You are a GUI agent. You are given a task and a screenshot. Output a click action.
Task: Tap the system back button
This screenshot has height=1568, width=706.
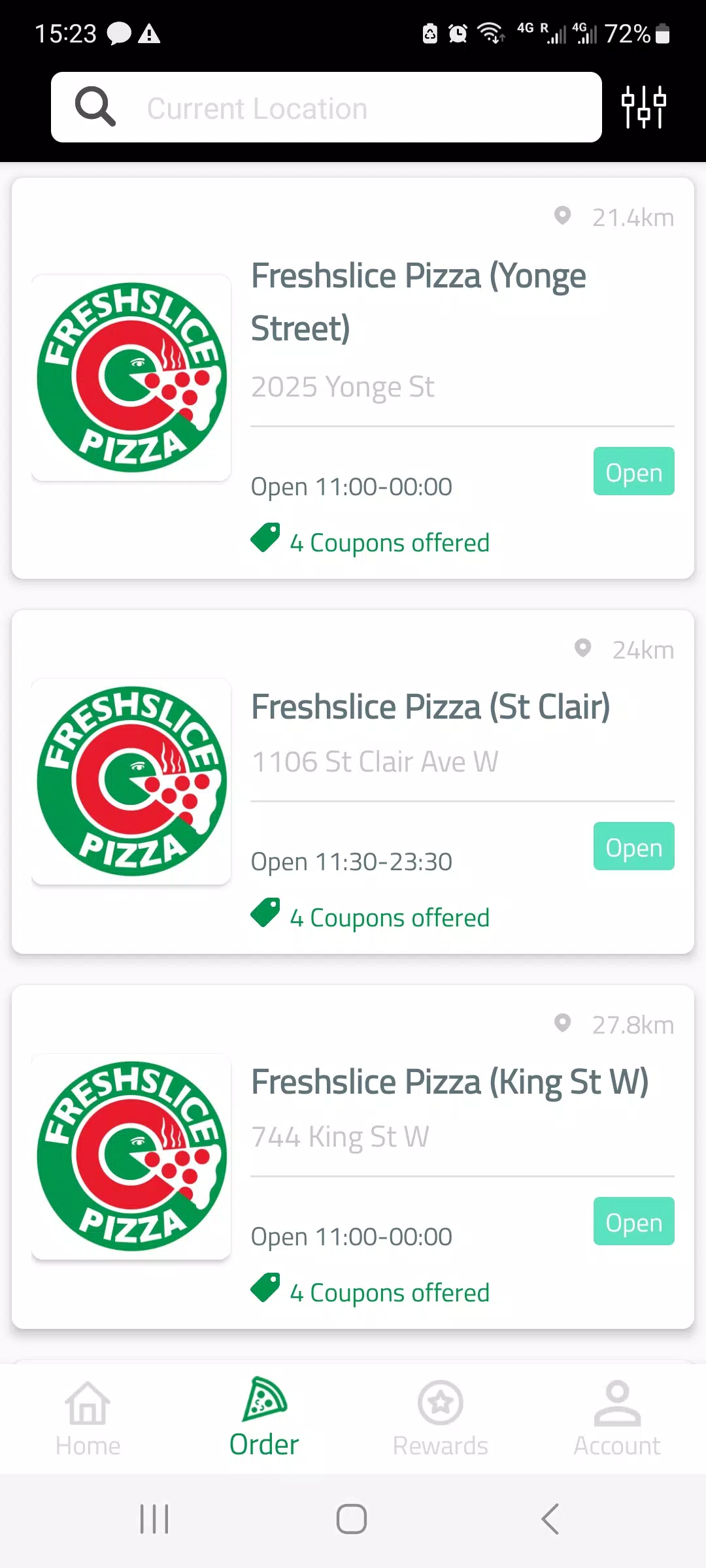click(550, 1519)
